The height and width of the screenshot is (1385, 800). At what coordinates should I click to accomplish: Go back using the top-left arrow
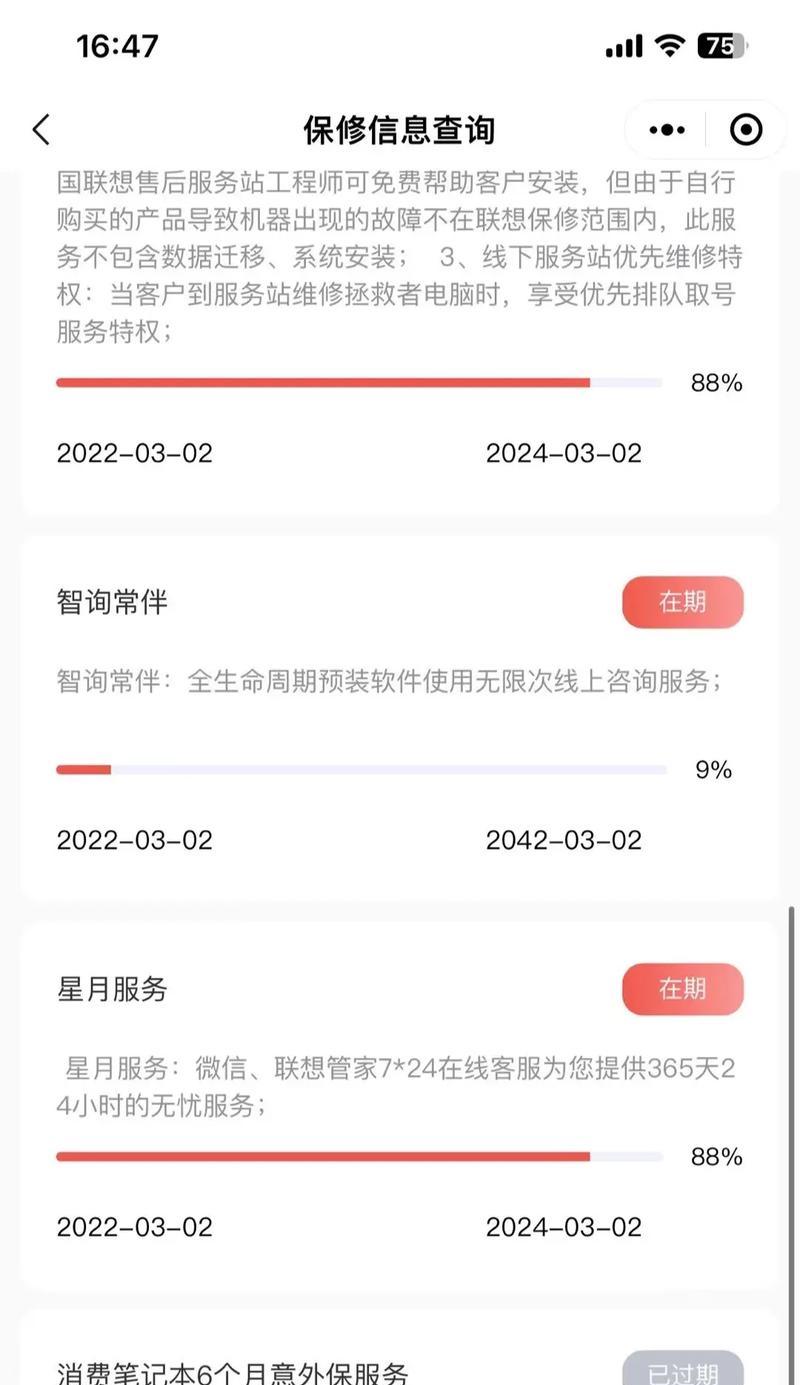(x=41, y=130)
